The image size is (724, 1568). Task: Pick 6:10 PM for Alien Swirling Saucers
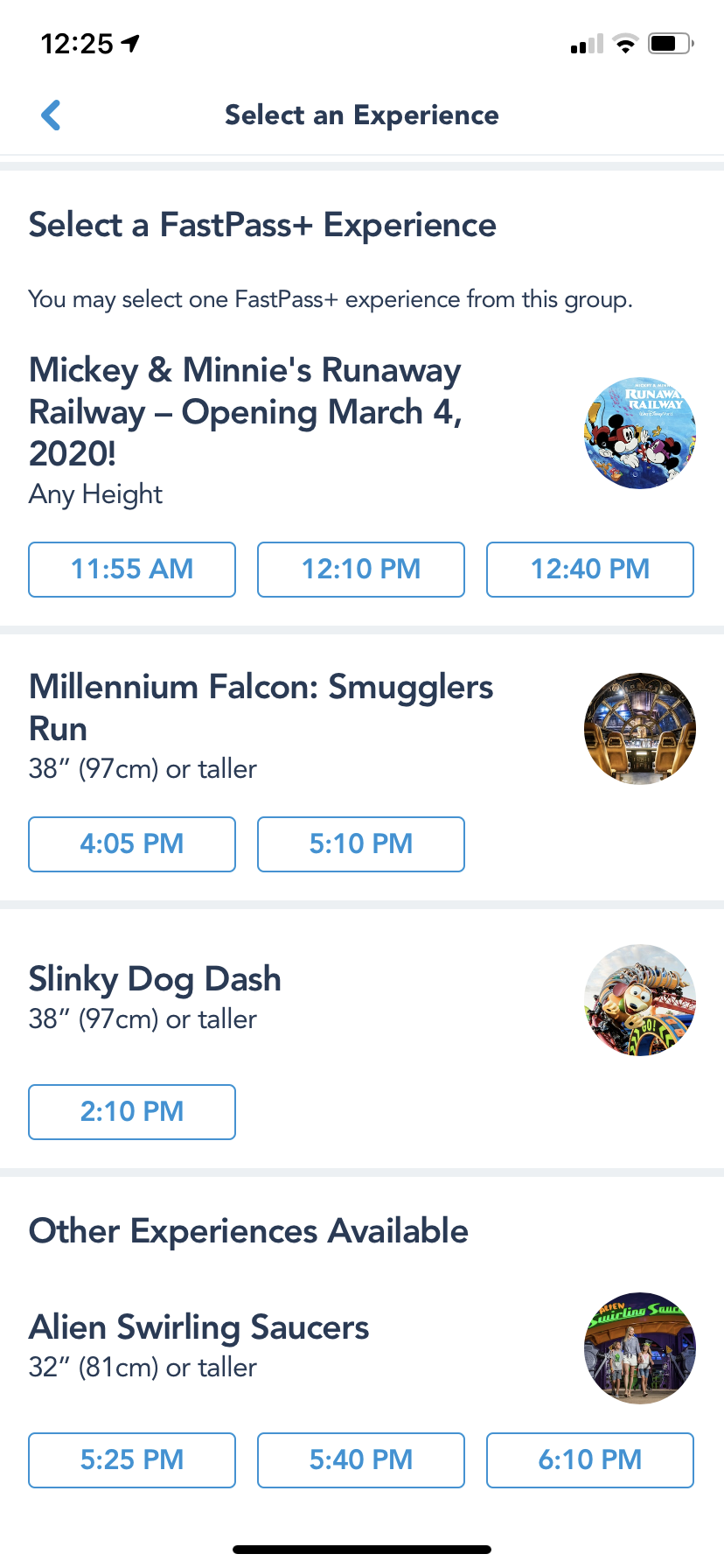click(x=590, y=1460)
